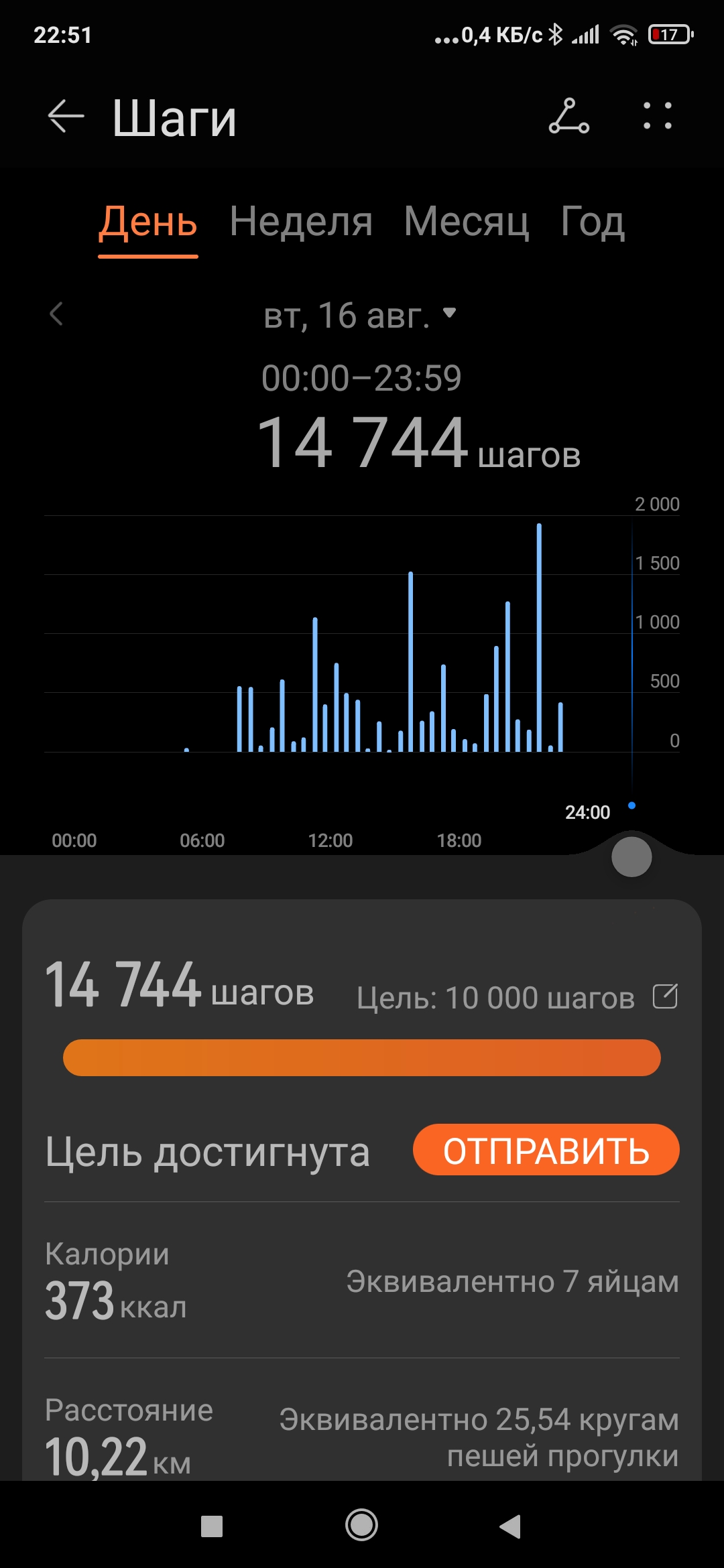Go to the previous day arrow
The image size is (724, 1568).
click(56, 314)
